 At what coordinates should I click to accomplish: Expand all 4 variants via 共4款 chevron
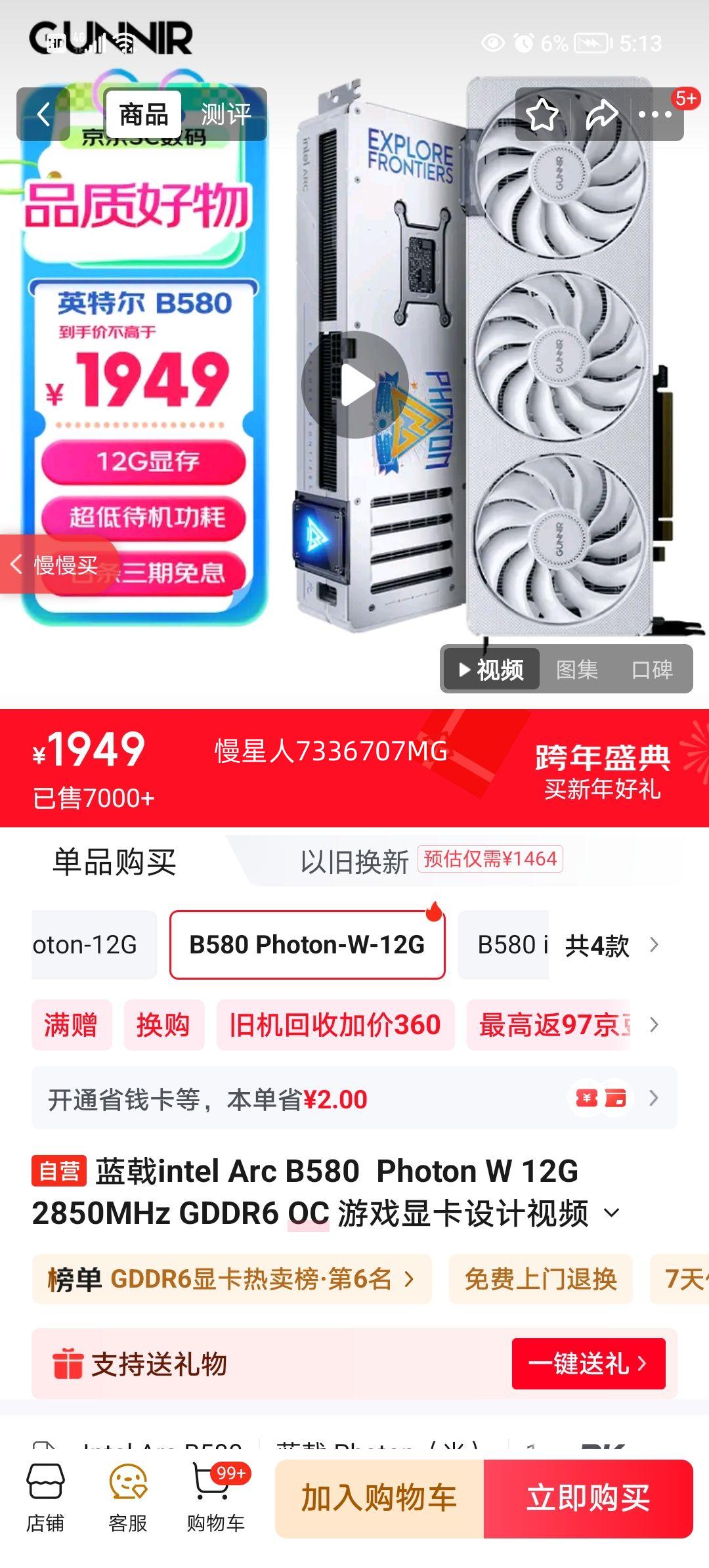coord(653,944)
